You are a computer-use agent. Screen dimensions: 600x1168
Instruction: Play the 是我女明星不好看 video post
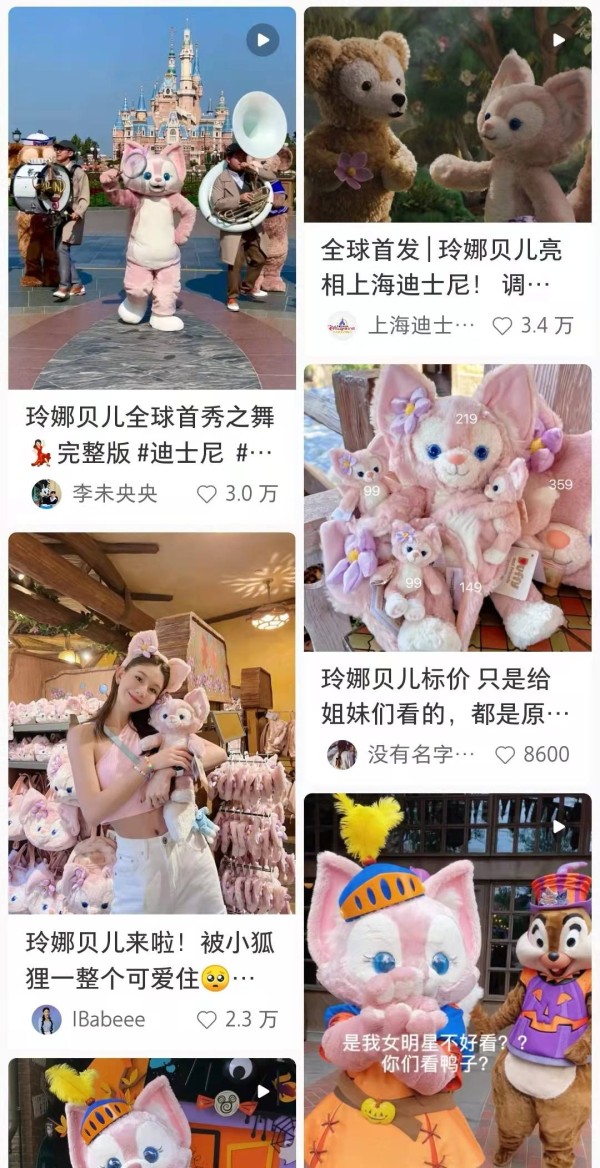tap(447, 980)
